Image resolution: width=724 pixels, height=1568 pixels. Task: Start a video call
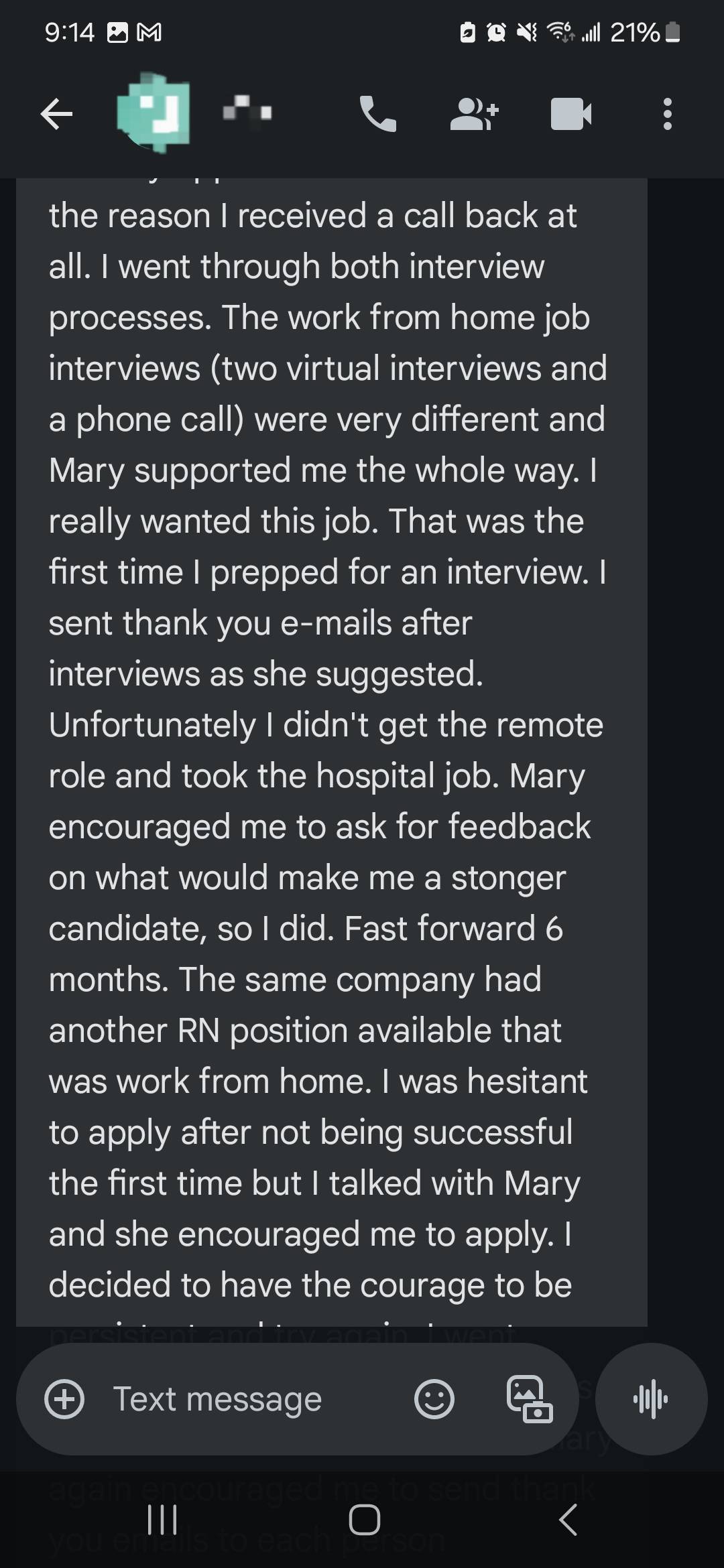[x=570, y=114]
